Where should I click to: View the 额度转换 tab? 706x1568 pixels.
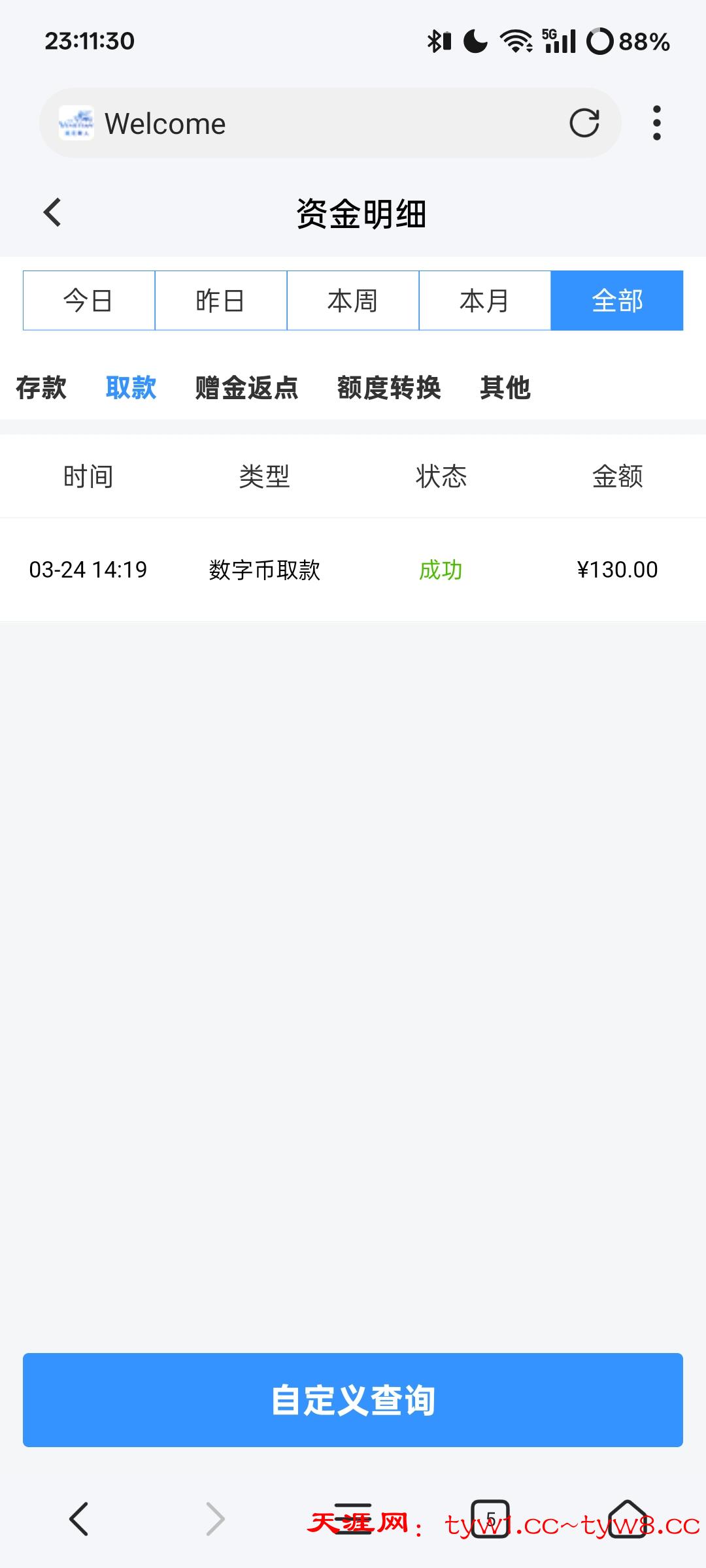click(389, 387)
